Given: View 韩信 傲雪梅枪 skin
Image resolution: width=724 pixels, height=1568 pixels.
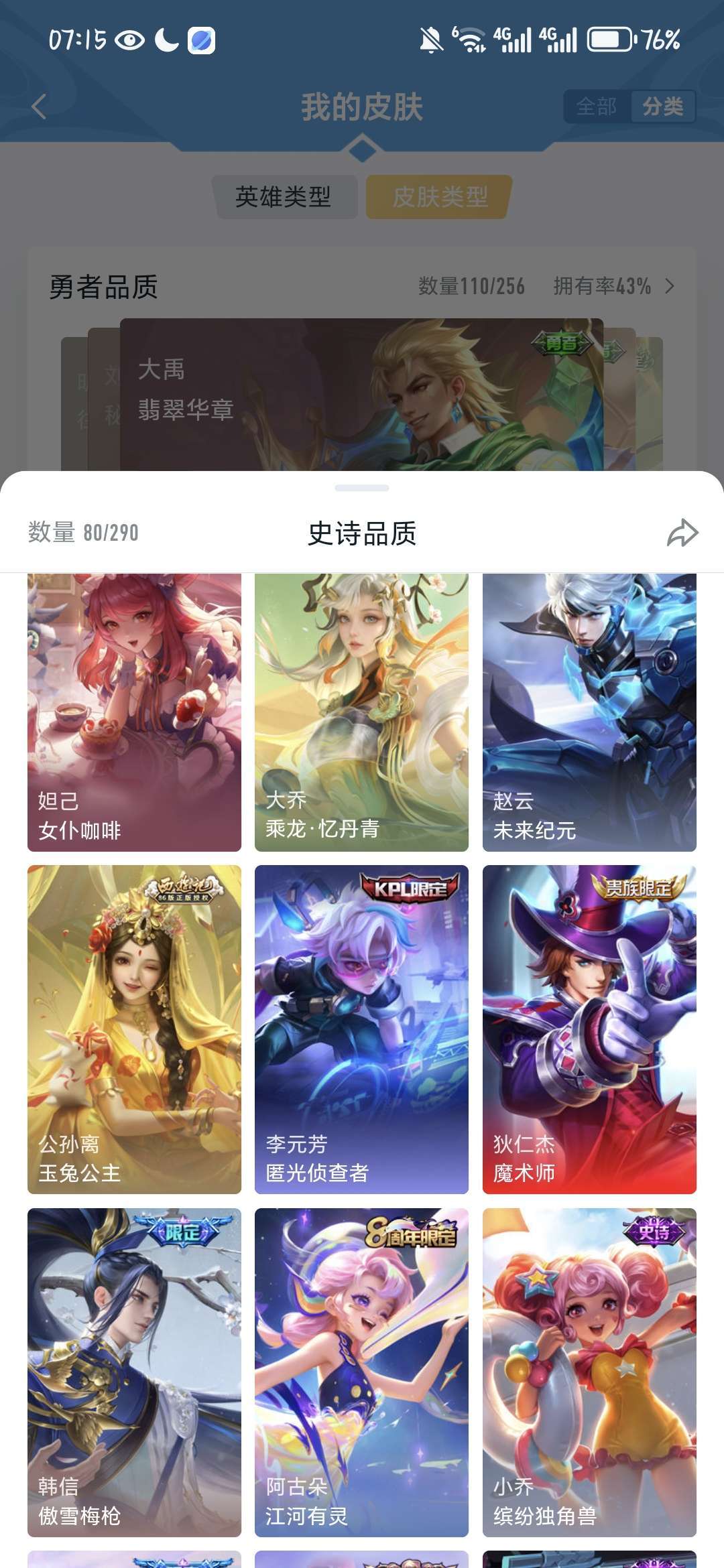Looking at the screenshot, I should pos(134,1372).
